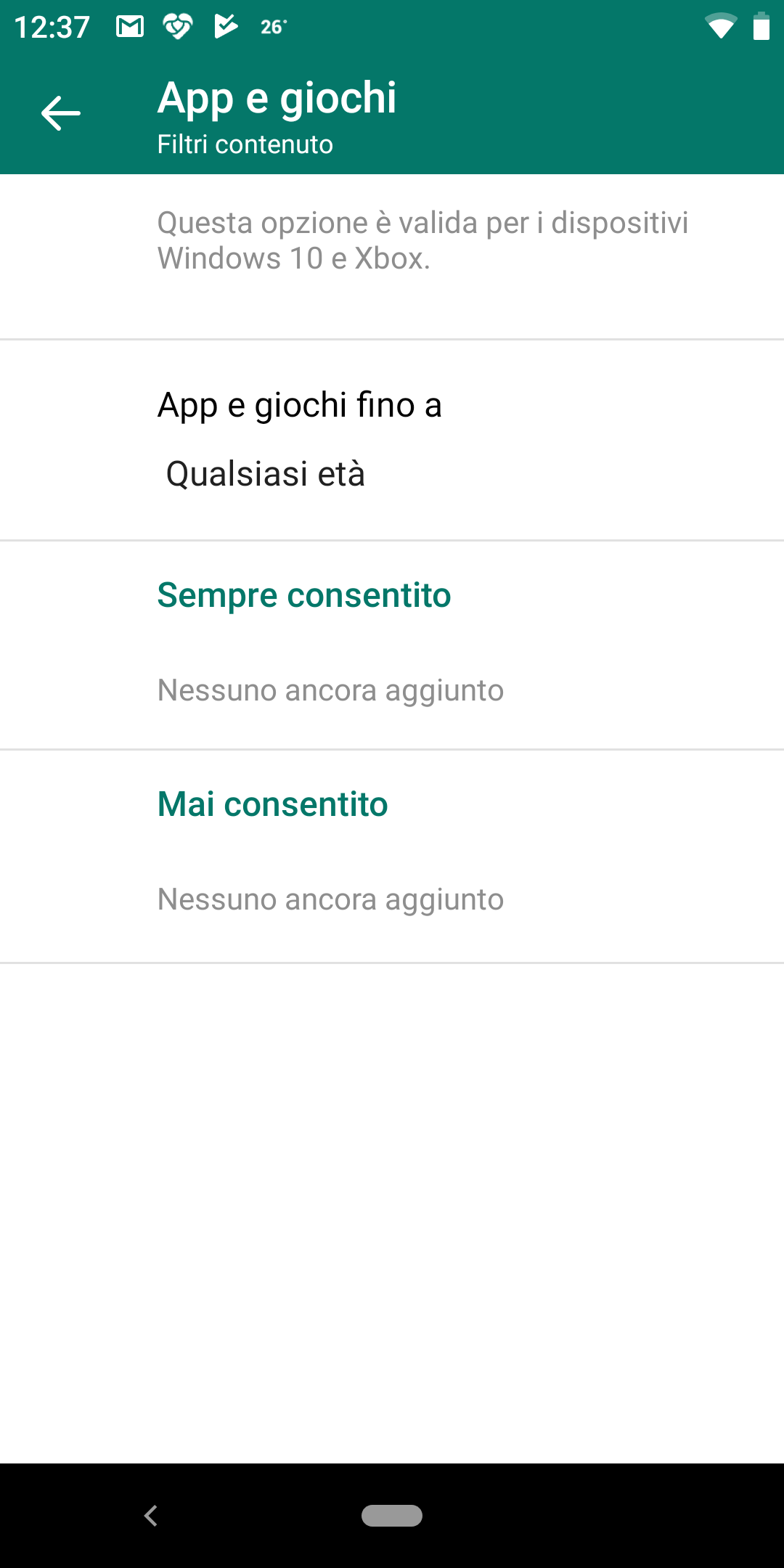Go back using the app bar arrow
Image resolution: width=784 pixels, height=1568 pixels.
coord(61,114)
